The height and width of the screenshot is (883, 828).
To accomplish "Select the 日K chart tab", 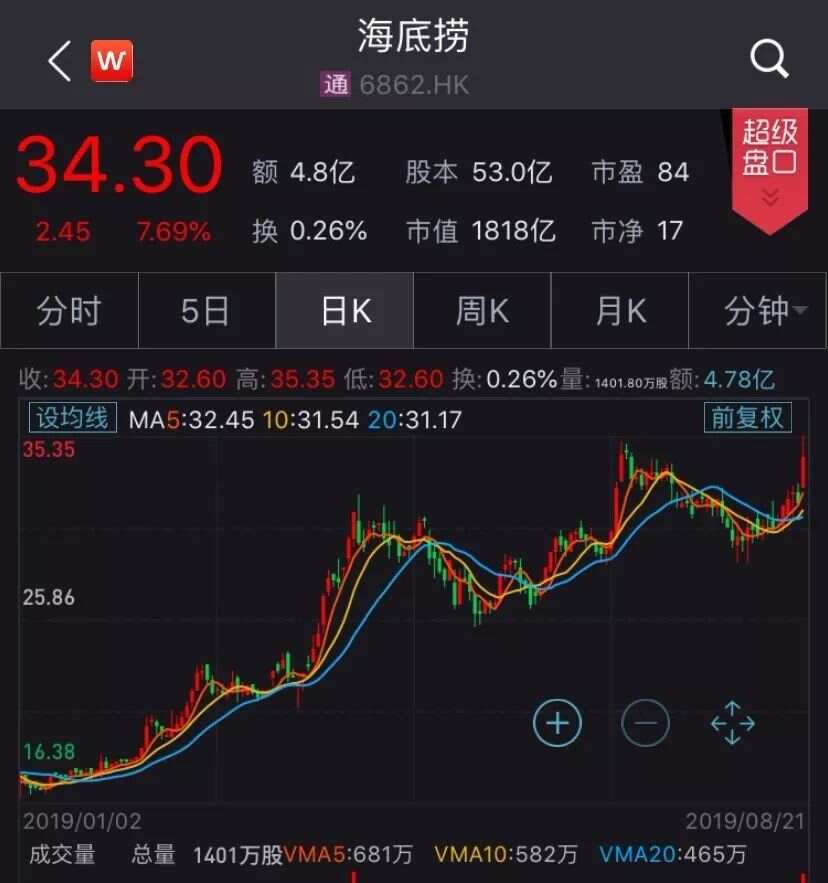I will [345, 311].
